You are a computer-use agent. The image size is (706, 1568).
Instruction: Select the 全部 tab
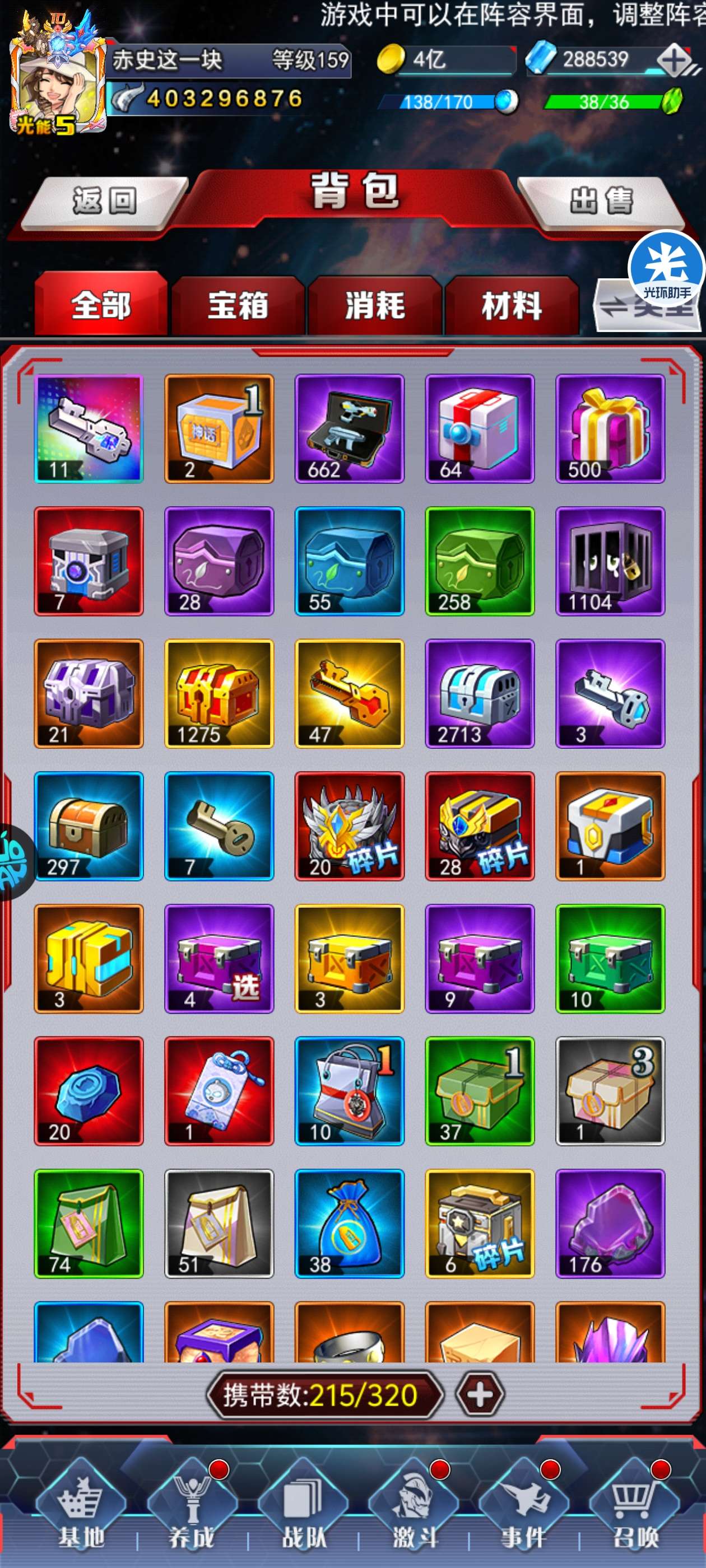coord(100,305)
